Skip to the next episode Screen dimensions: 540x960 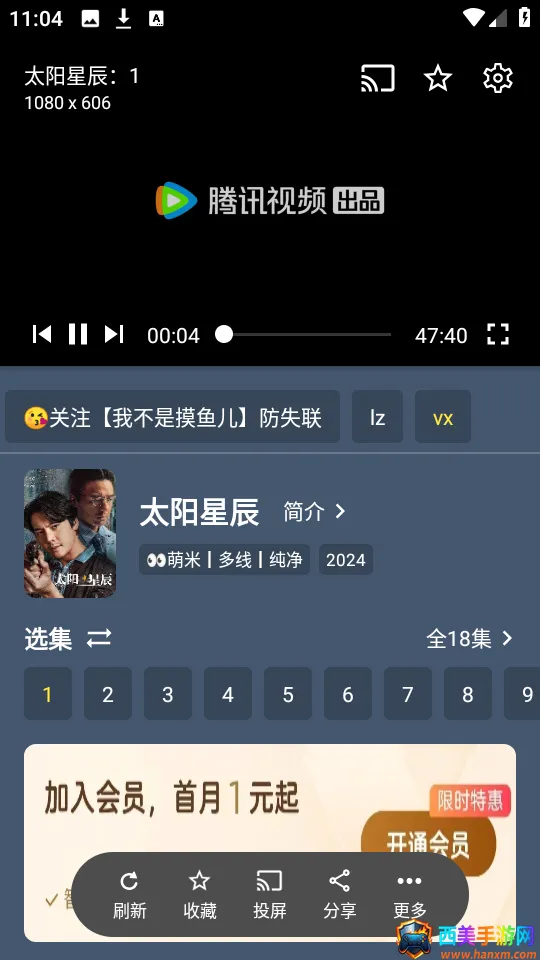[x=114, y=334]
